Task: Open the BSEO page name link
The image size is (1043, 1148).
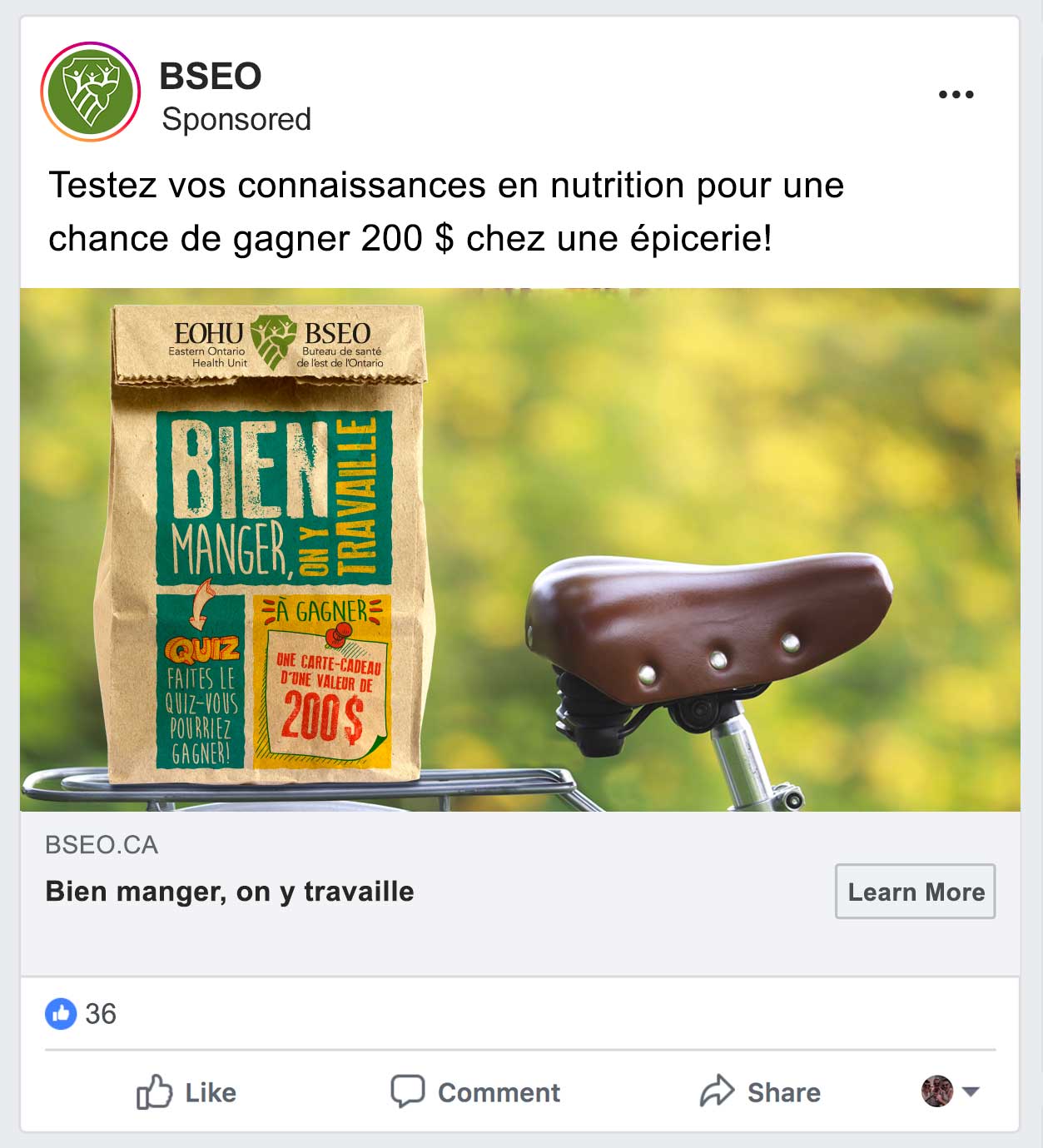Action: click(x=210, y=77)
